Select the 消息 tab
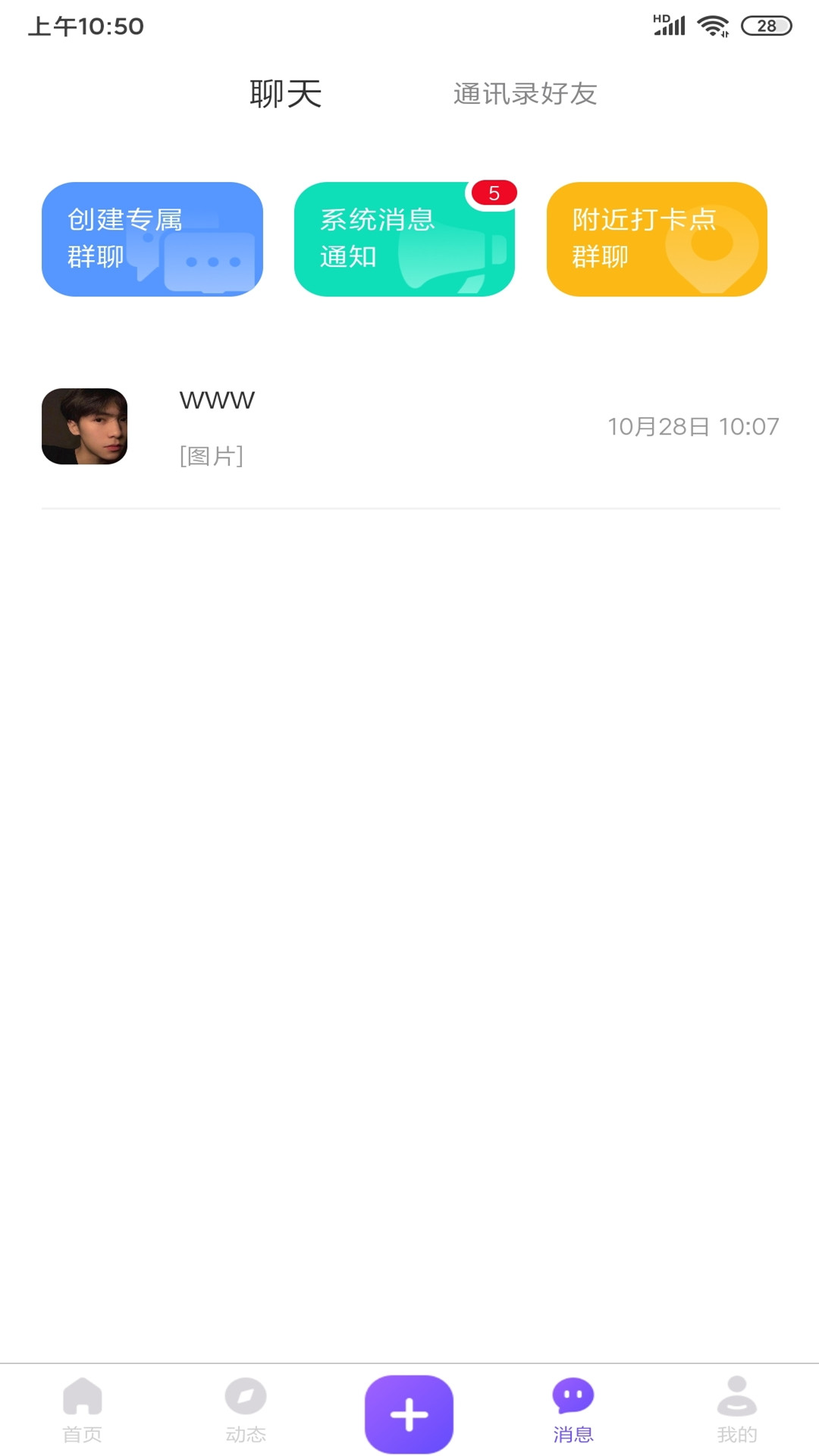 click(x=573, y=1410)
